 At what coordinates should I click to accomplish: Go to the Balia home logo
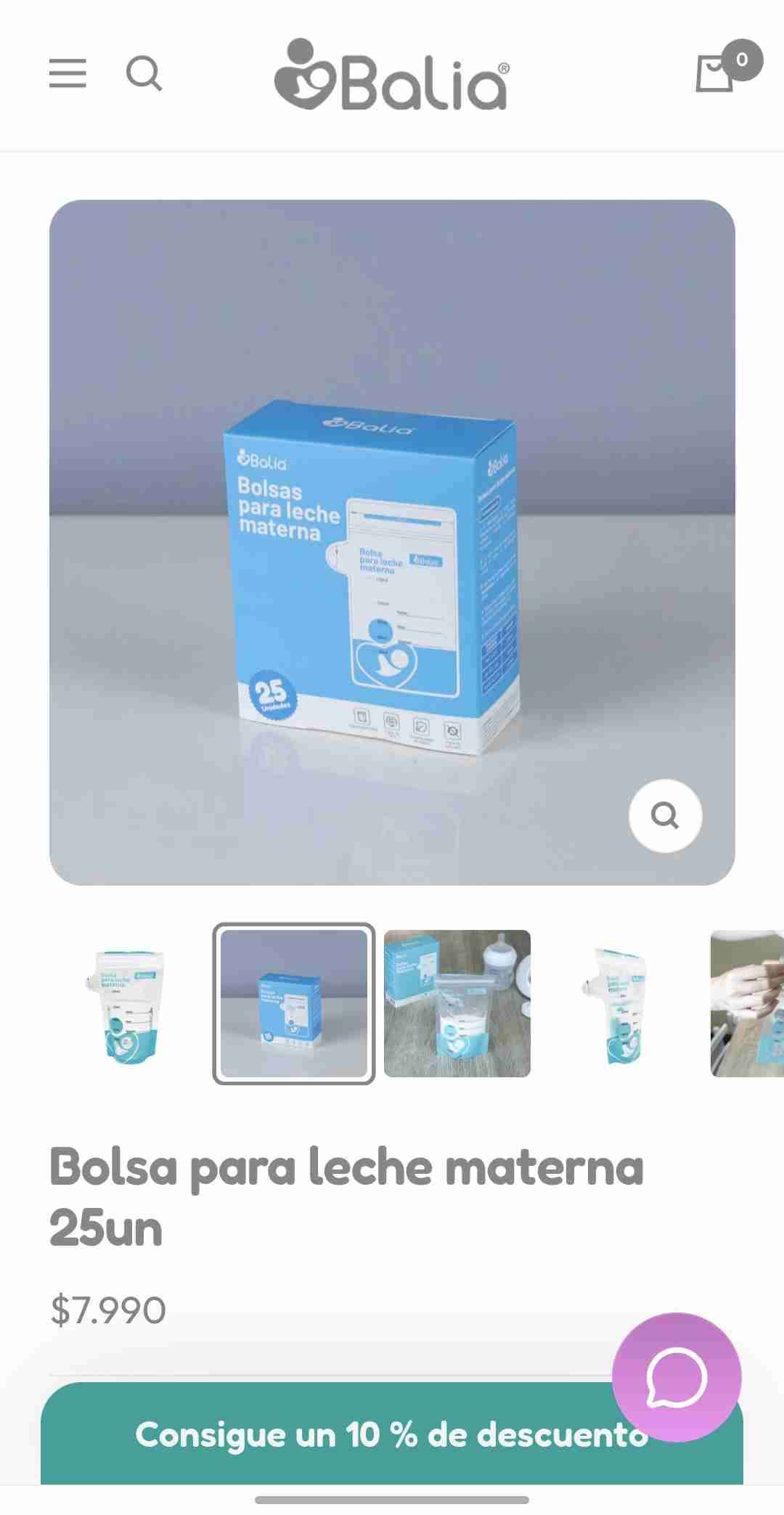pyautogui.click(x=392, y=75)
